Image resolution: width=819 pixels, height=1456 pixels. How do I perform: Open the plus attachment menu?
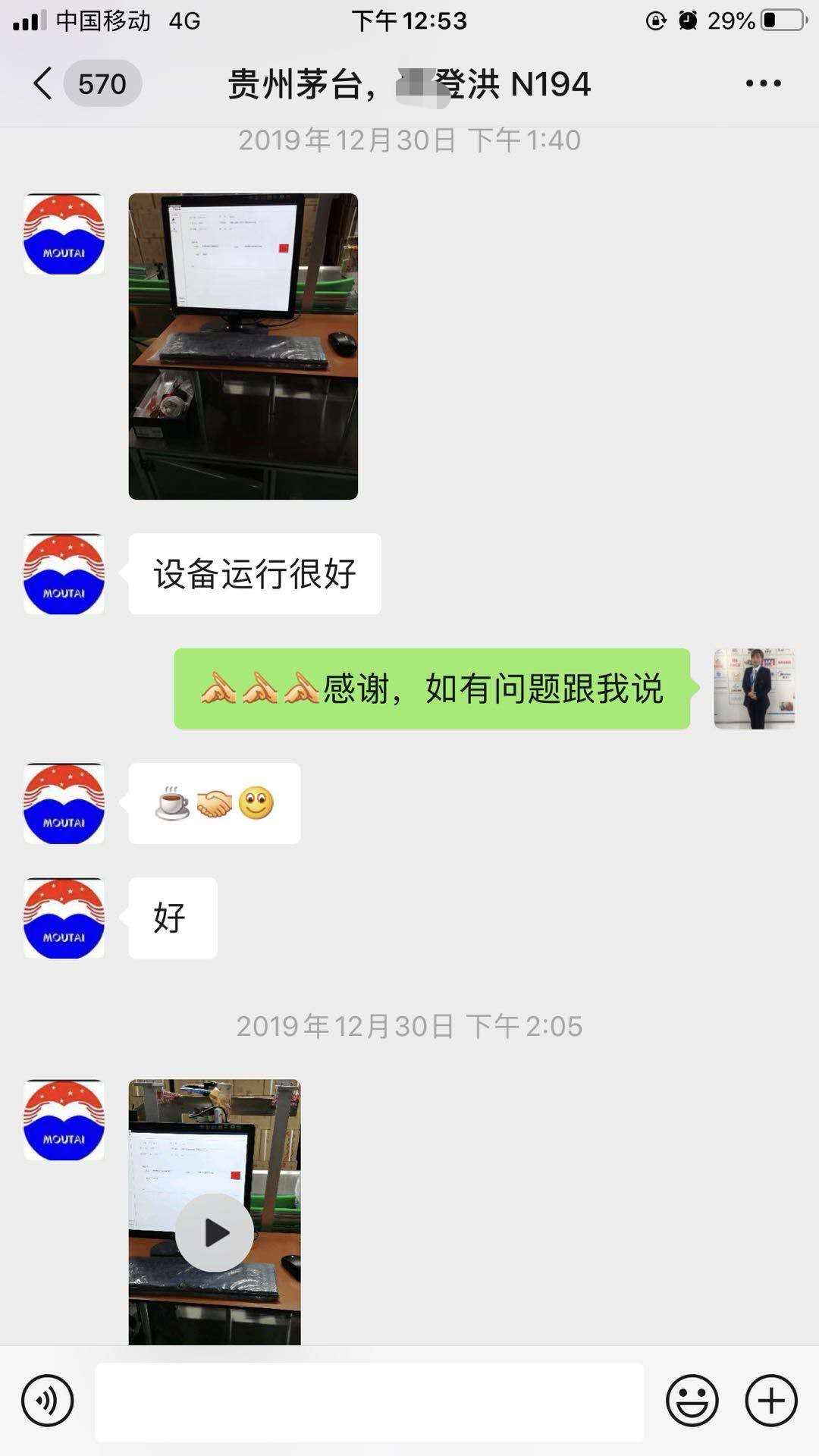click(771, 1401)
